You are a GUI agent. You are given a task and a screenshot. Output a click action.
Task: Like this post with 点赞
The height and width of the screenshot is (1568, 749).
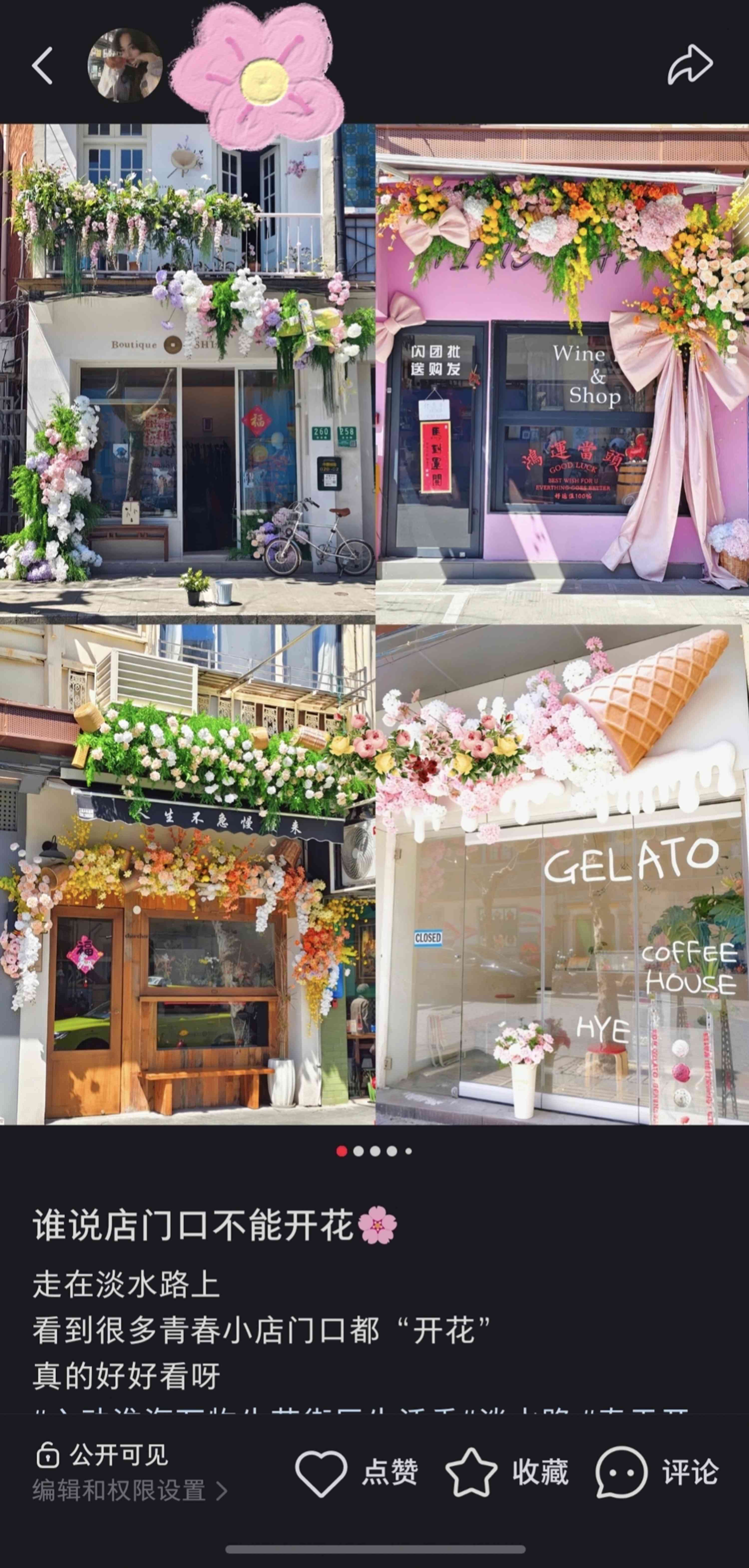point(357,1472)
